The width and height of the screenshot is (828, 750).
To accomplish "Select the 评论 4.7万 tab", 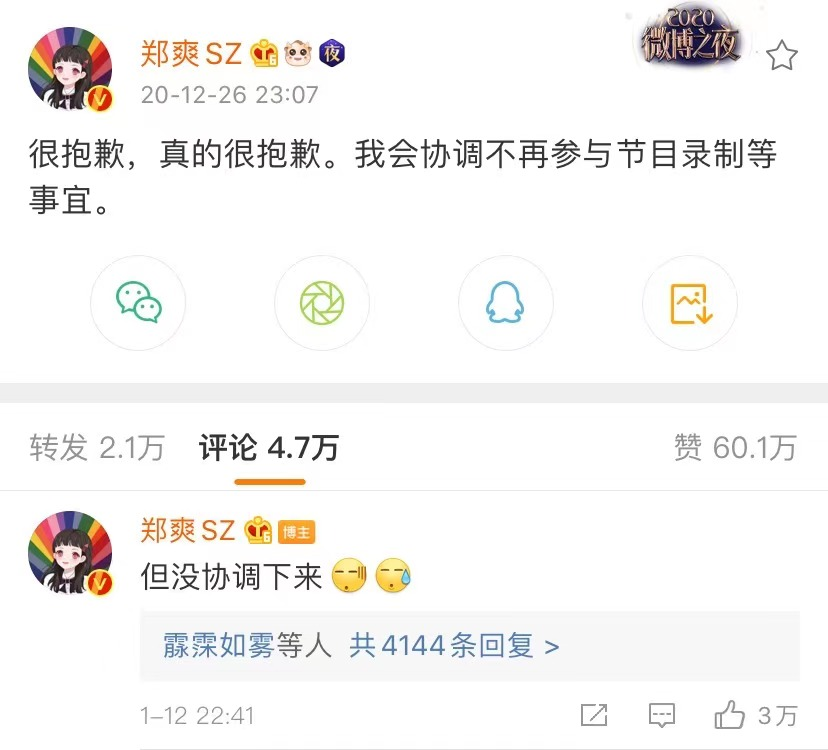I will [x=269, y=448].
